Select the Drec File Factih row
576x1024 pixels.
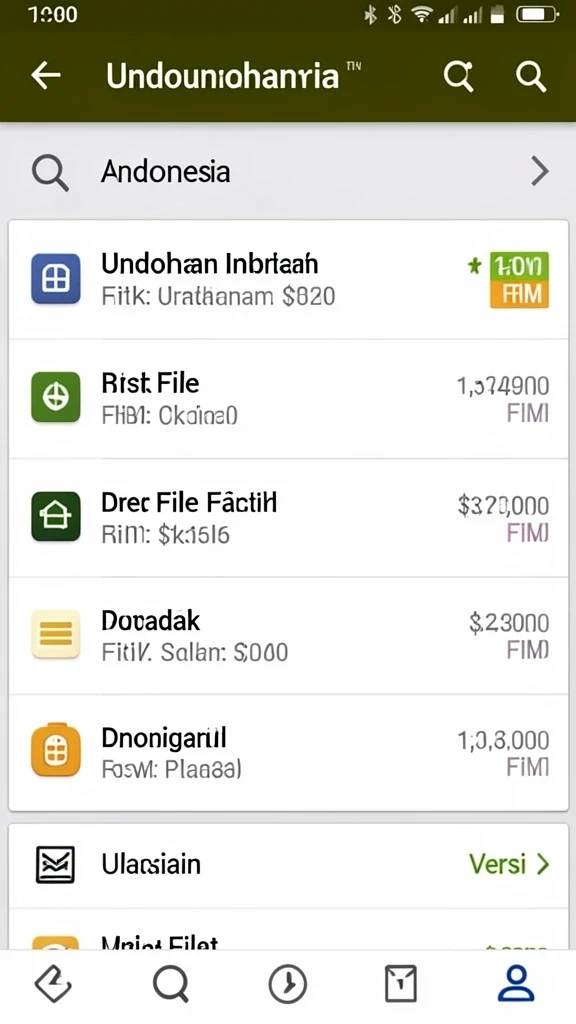[288, 518]
